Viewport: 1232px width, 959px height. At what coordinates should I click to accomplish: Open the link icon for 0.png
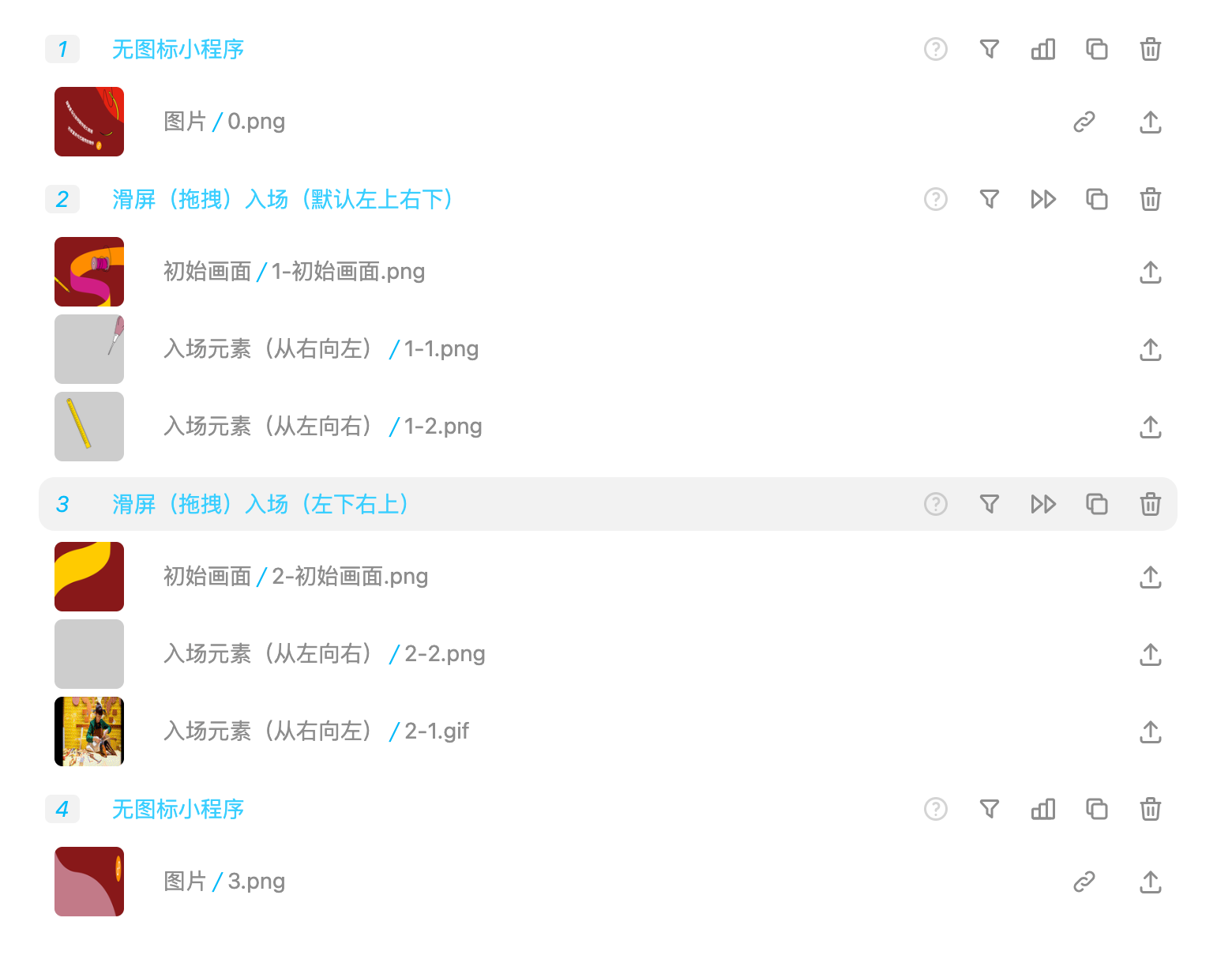click(x=1084, y=122)
